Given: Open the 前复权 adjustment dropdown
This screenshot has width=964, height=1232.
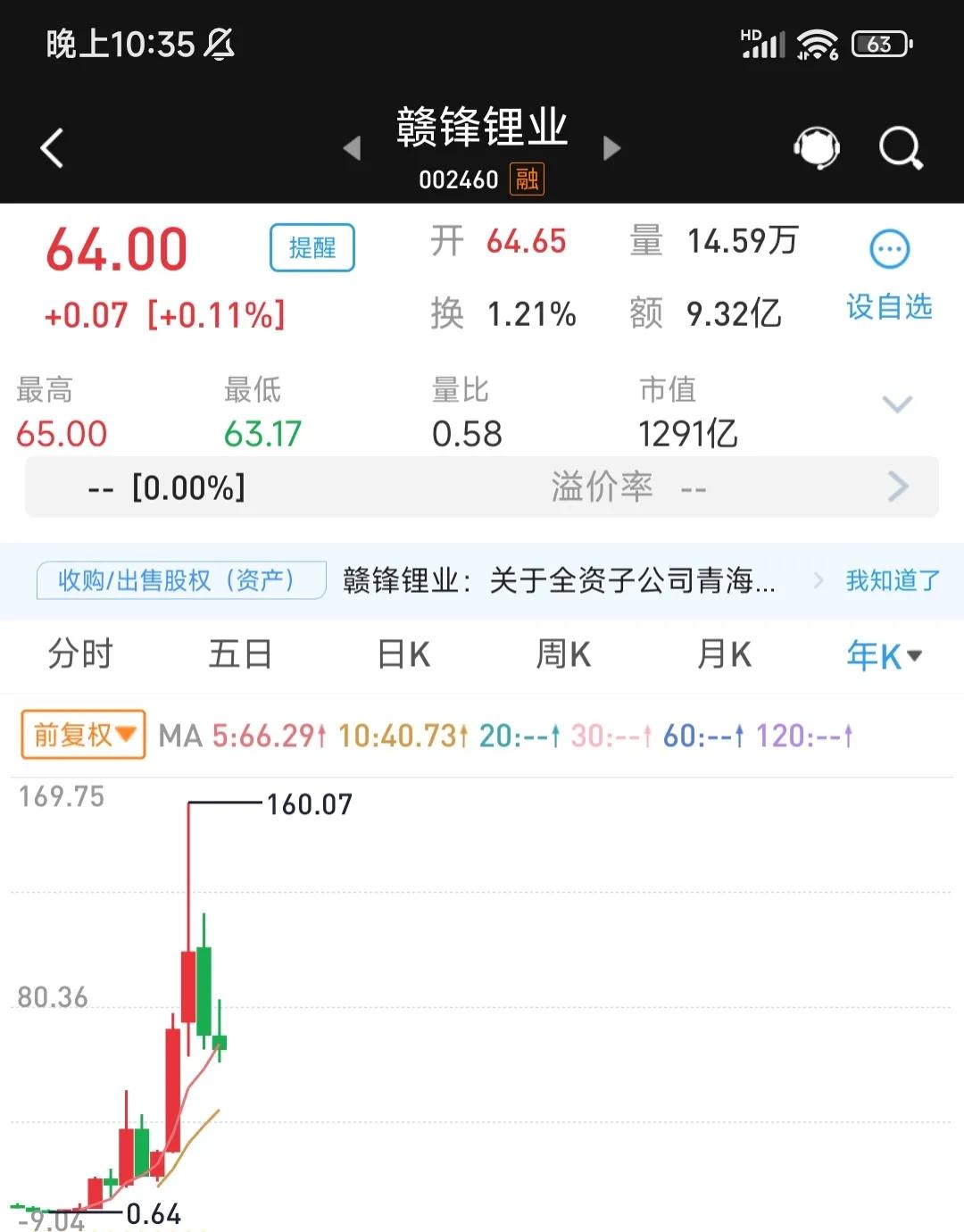Looking at the screenshot, I should (x=82, y=734).
